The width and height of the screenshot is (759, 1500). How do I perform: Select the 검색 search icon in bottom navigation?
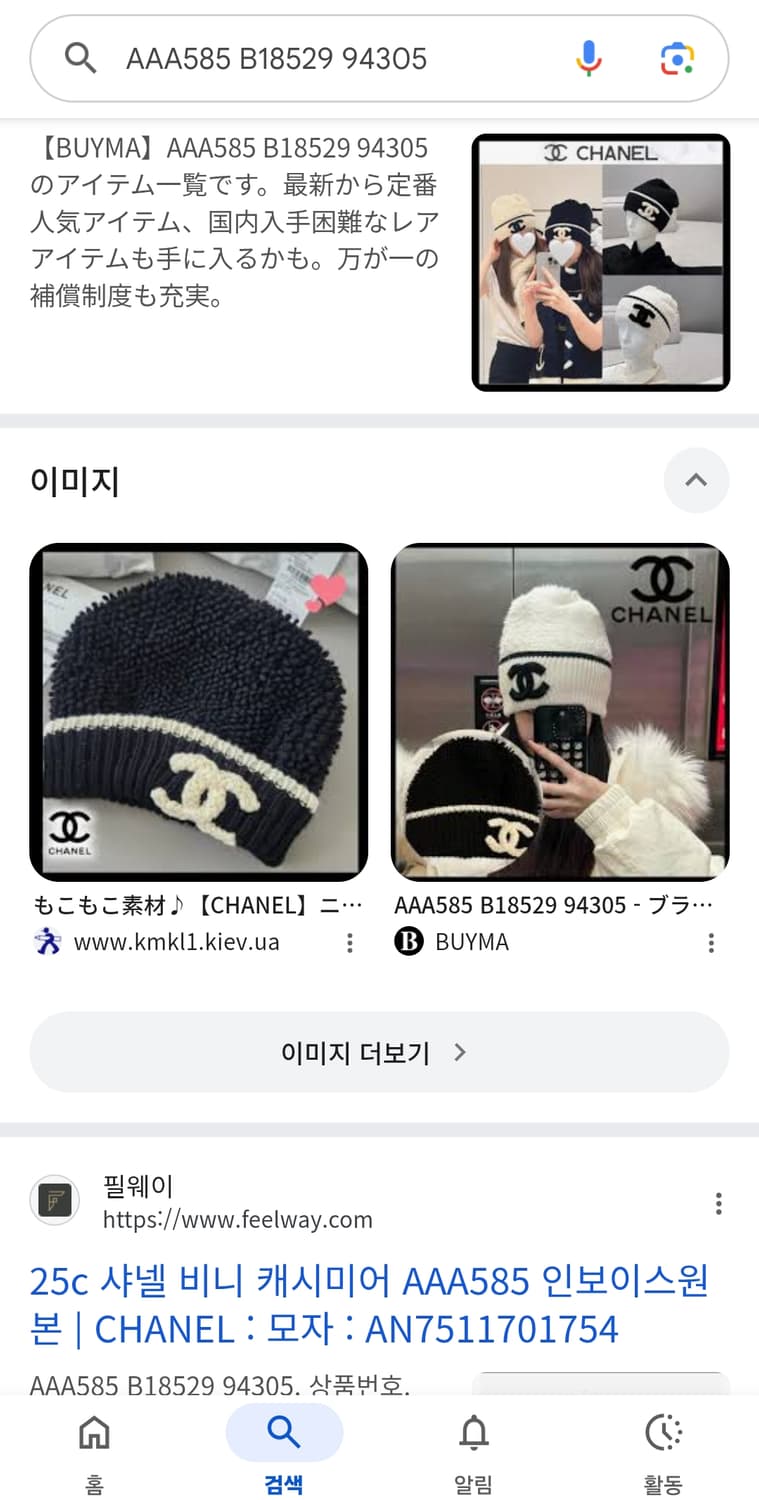coord(284,1433)
